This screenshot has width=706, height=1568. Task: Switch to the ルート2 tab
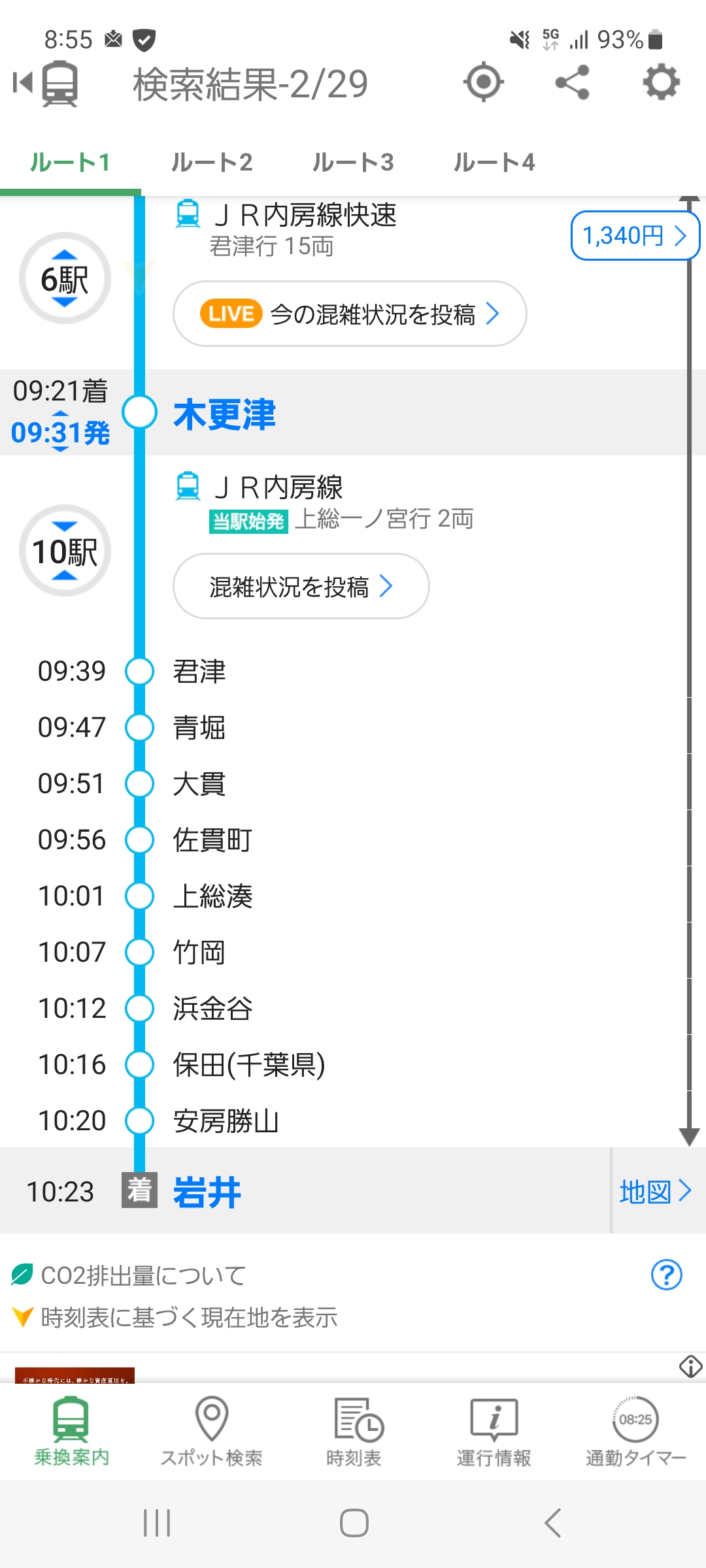pyautogui.click(x=212, y=162)
